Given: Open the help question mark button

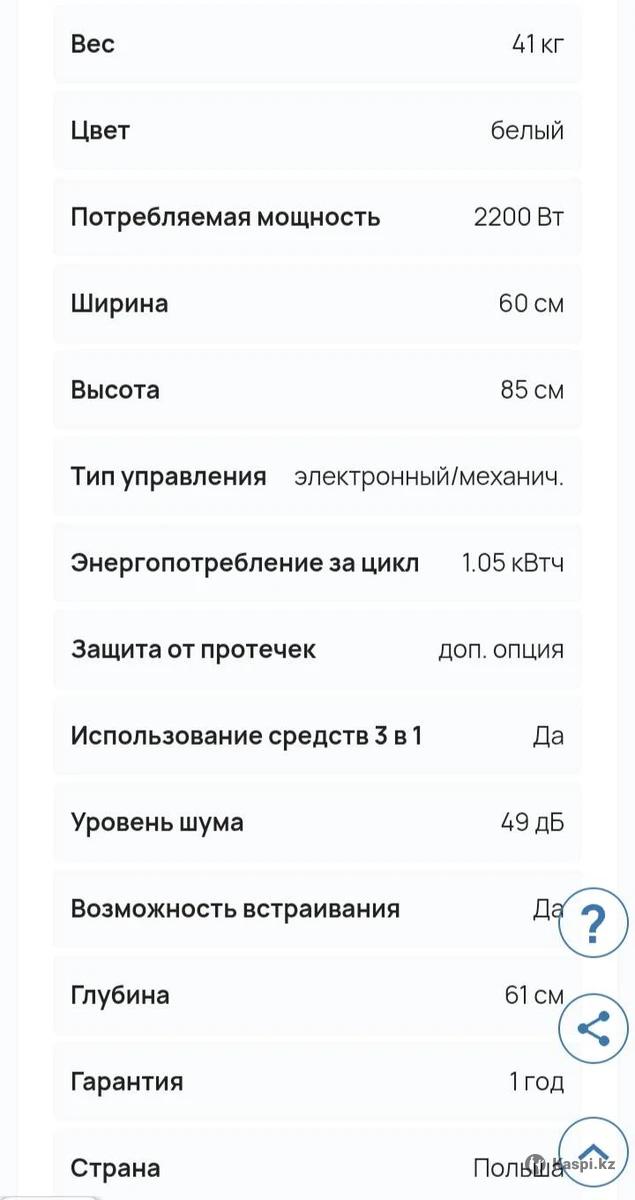Looking at the screenshot, I should [x=593, y=922].
